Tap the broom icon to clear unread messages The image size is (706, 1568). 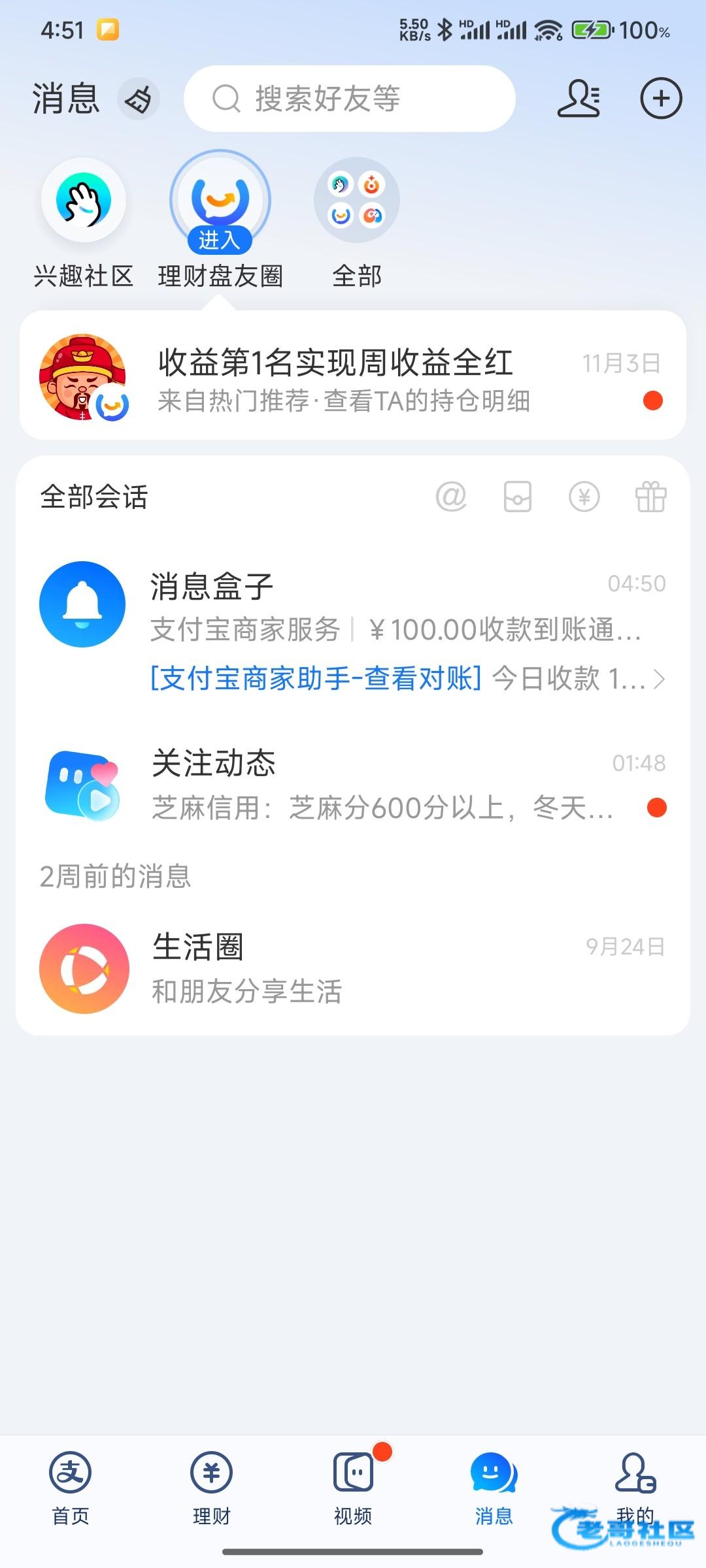(x=138, y=99)
